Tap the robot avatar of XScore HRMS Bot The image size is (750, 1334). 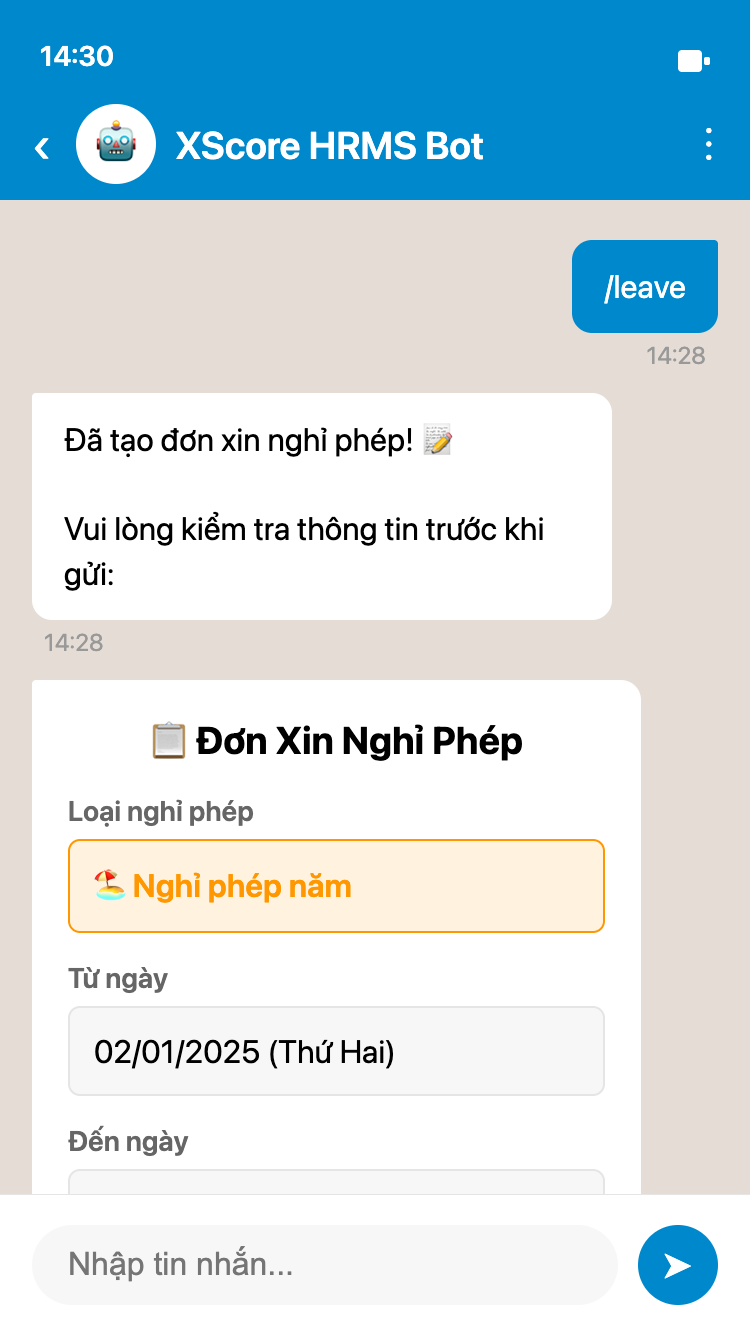[x=116, y=144]
